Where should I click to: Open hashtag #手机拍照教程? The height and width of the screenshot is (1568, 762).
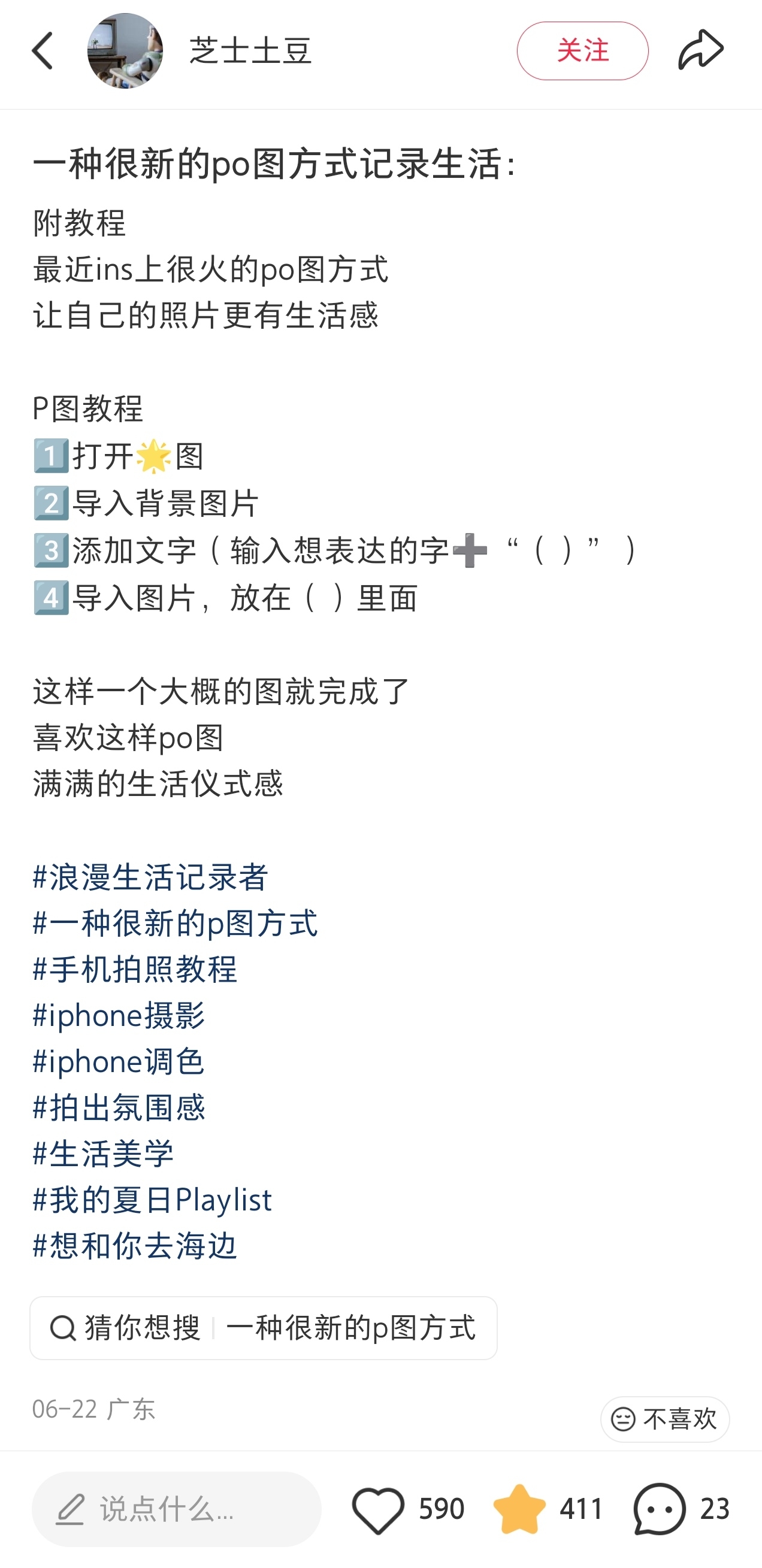click(x=135, y=969)
